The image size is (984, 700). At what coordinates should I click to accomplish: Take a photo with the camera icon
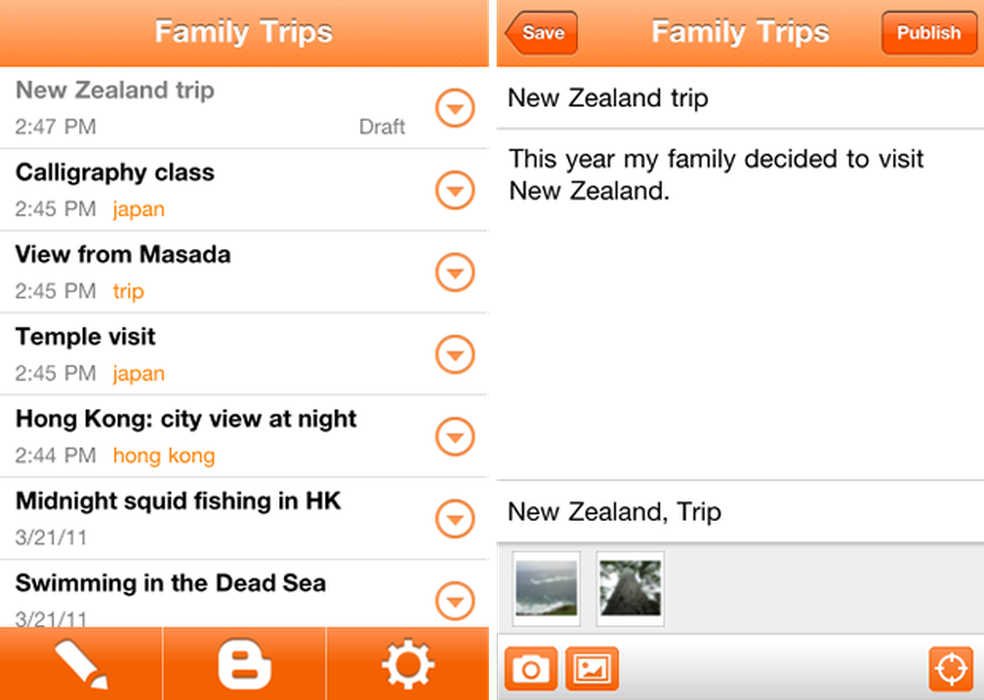point(530,668)
